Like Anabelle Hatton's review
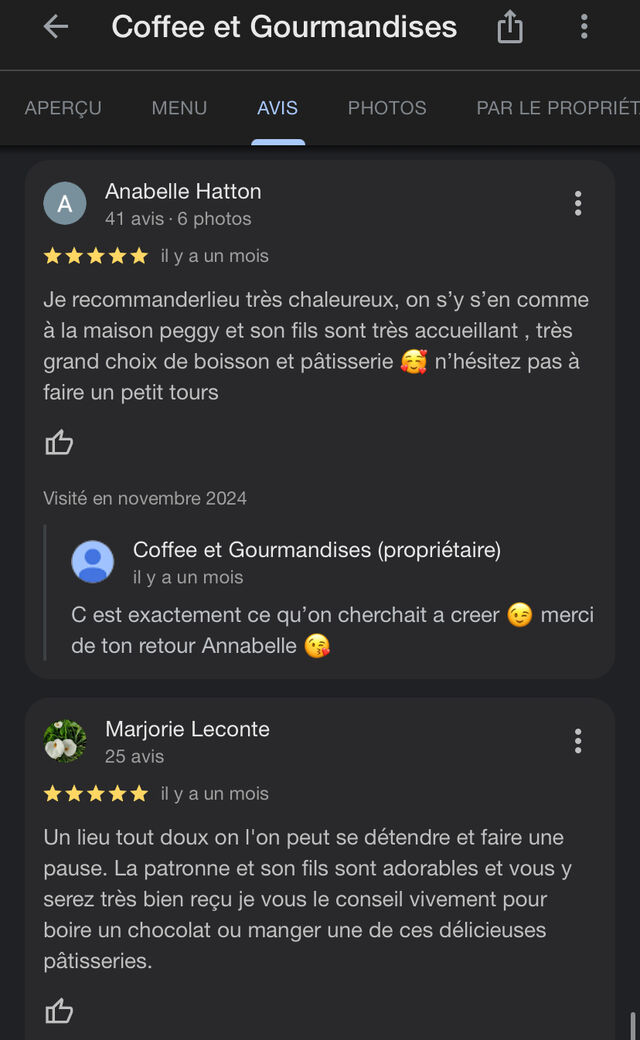 coord(60,443)
